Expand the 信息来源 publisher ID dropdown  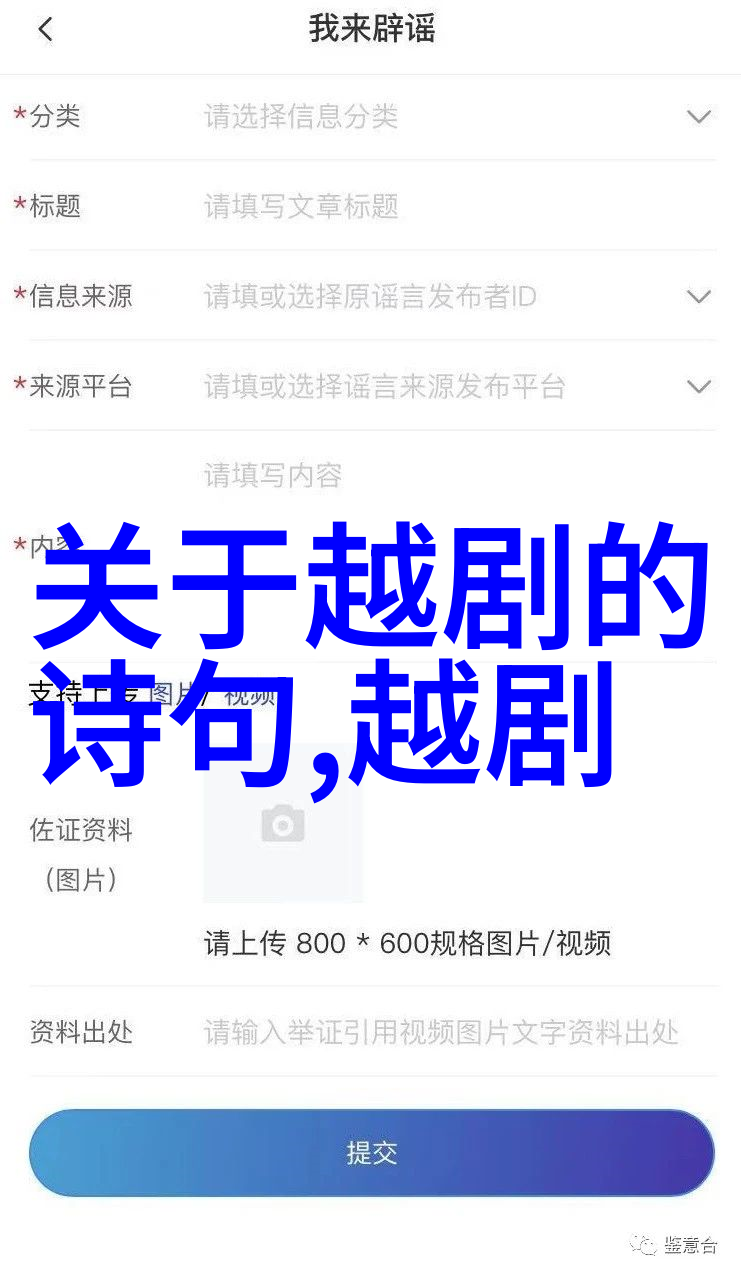click(698, 297)
